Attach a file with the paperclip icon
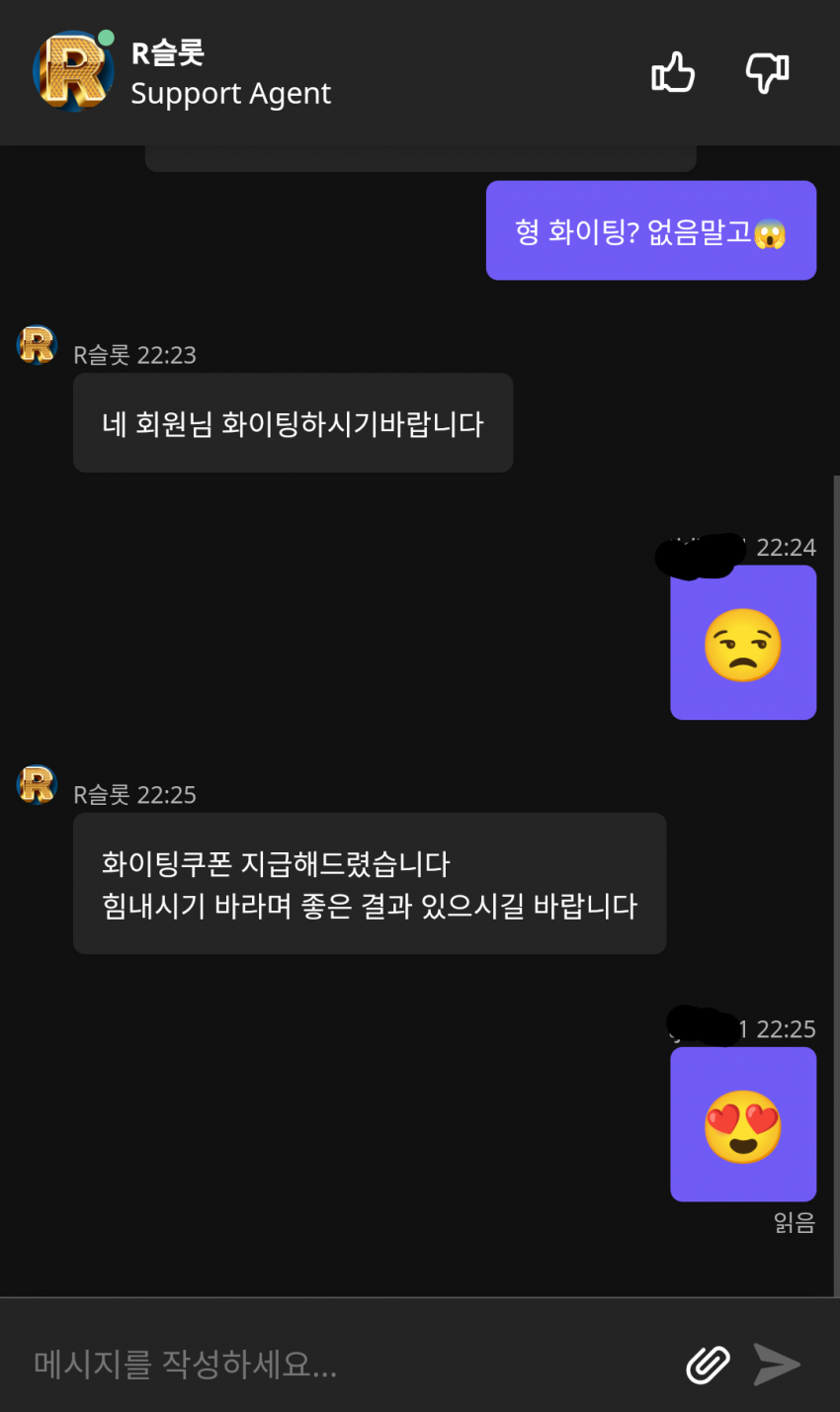Image resolution: width=840 pixels, height=1412 pixels. coord(708,1365)
